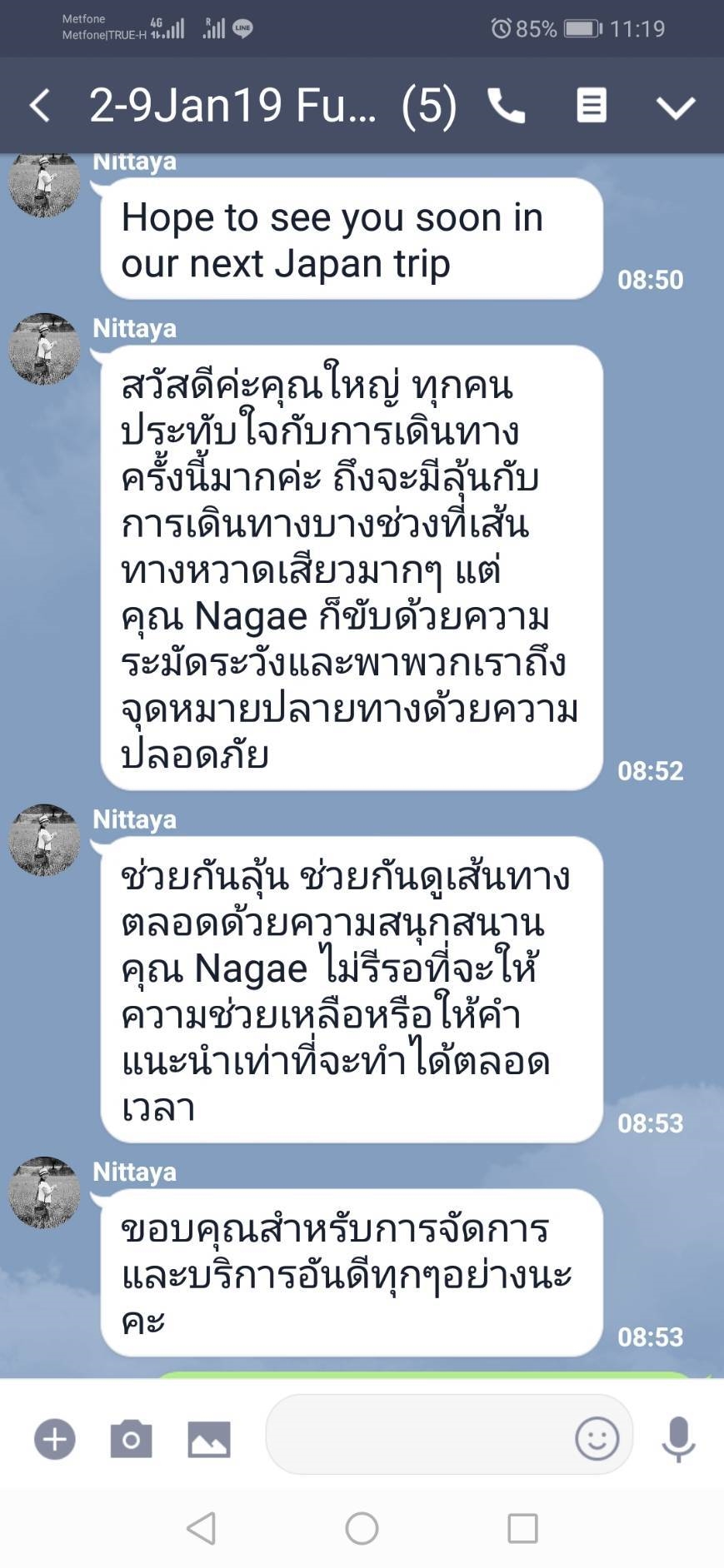This screenshot has height=1568, width=724.
Task: Open the plus attachment menu
Action: pyautogui.click(x=55, y=1439)
